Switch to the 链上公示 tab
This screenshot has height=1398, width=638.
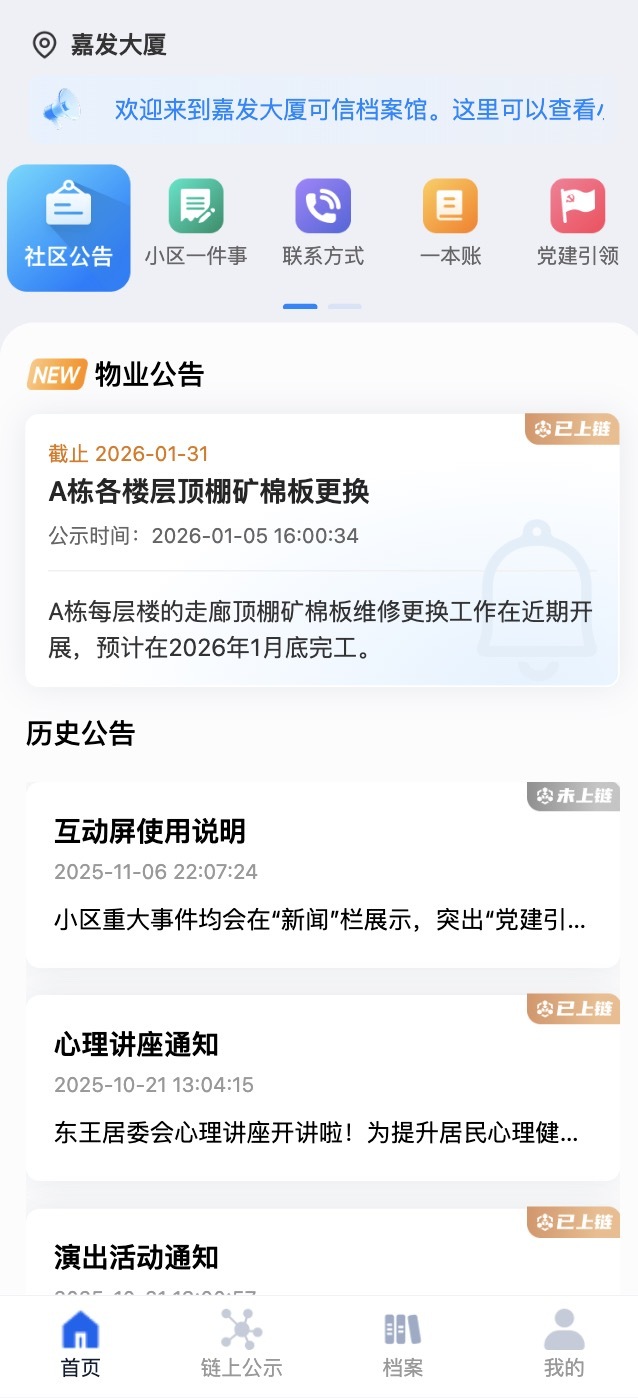[x=241, y=1345]
